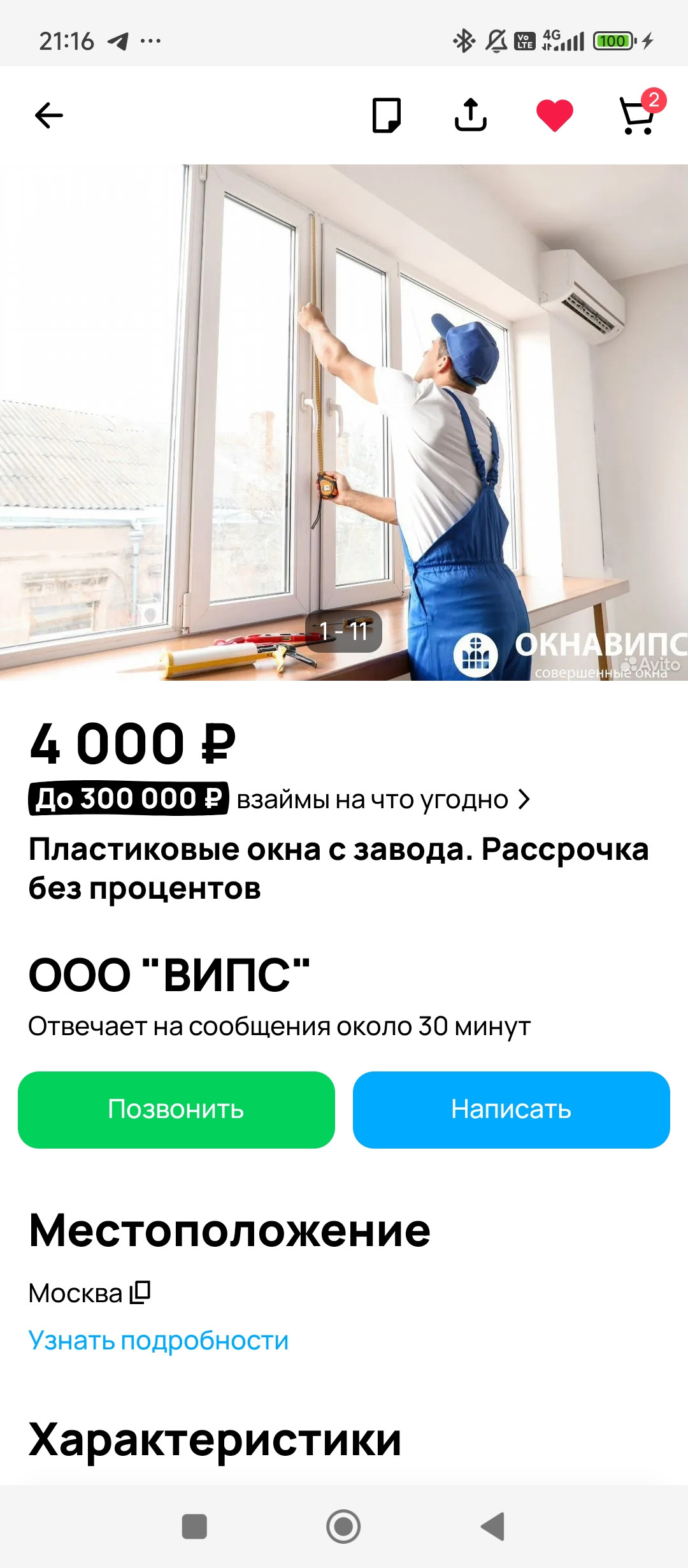Tap the Узнать подробности link
The height and width of the screenshot is (1568, 688).
(x=159, y=1340)
